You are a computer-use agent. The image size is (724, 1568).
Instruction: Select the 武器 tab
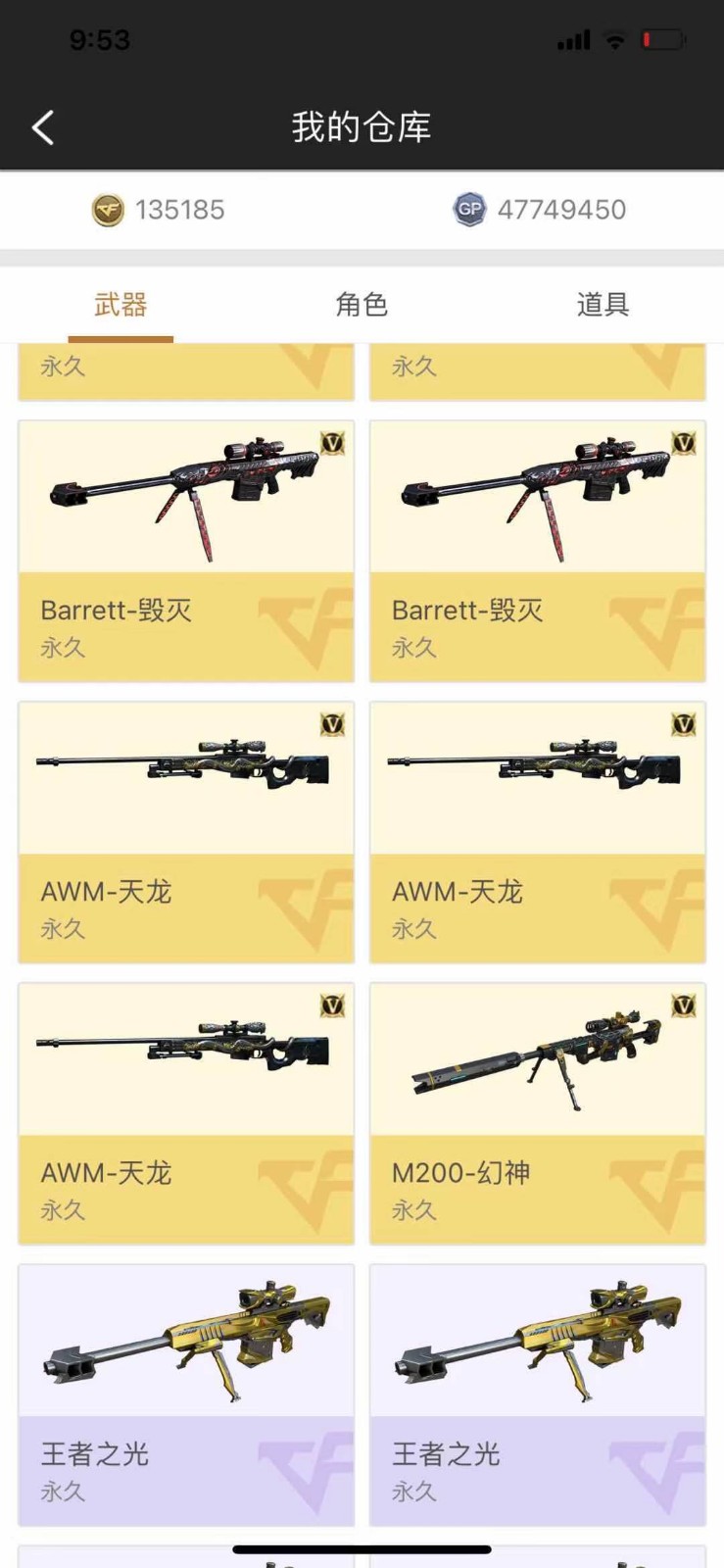121,305
